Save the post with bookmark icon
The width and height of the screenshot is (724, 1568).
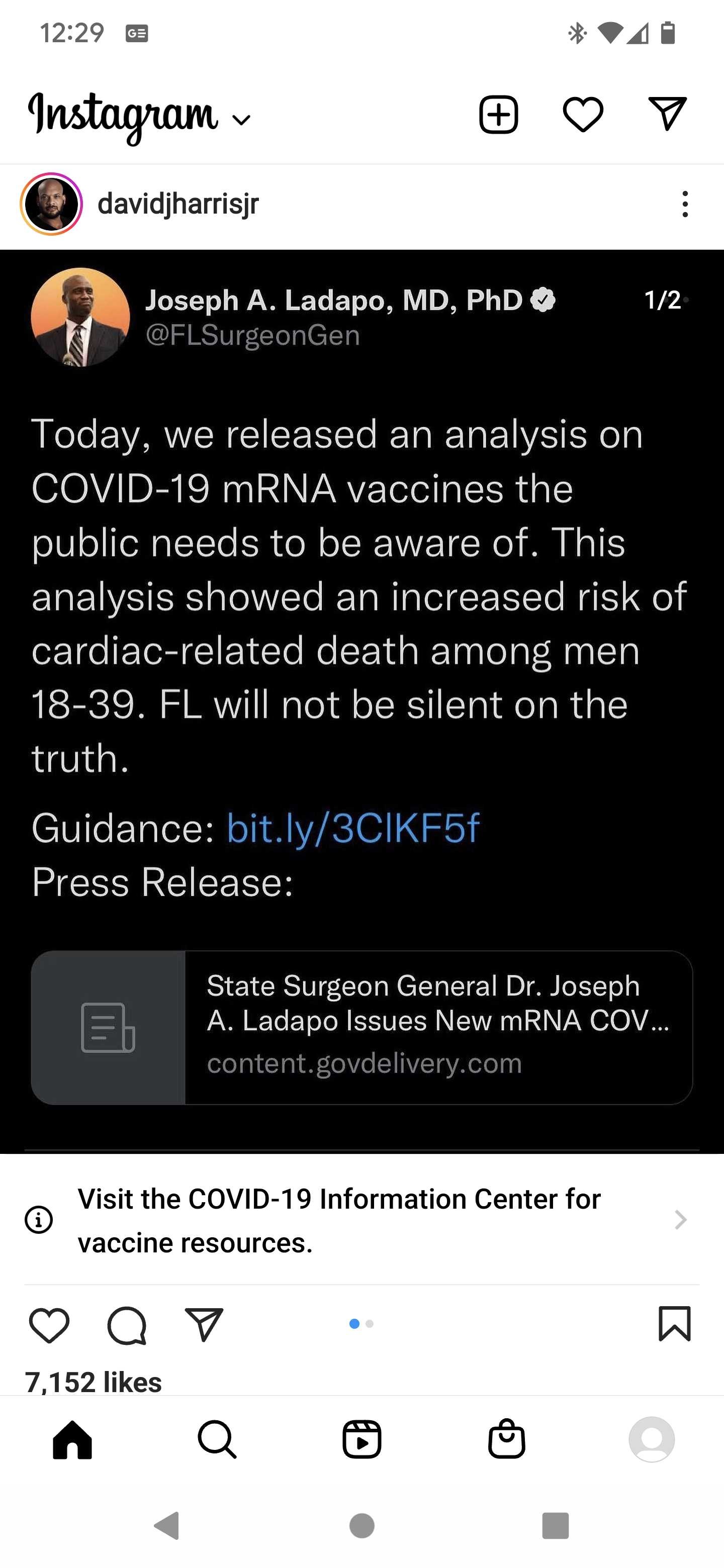tap(675, 1324)
